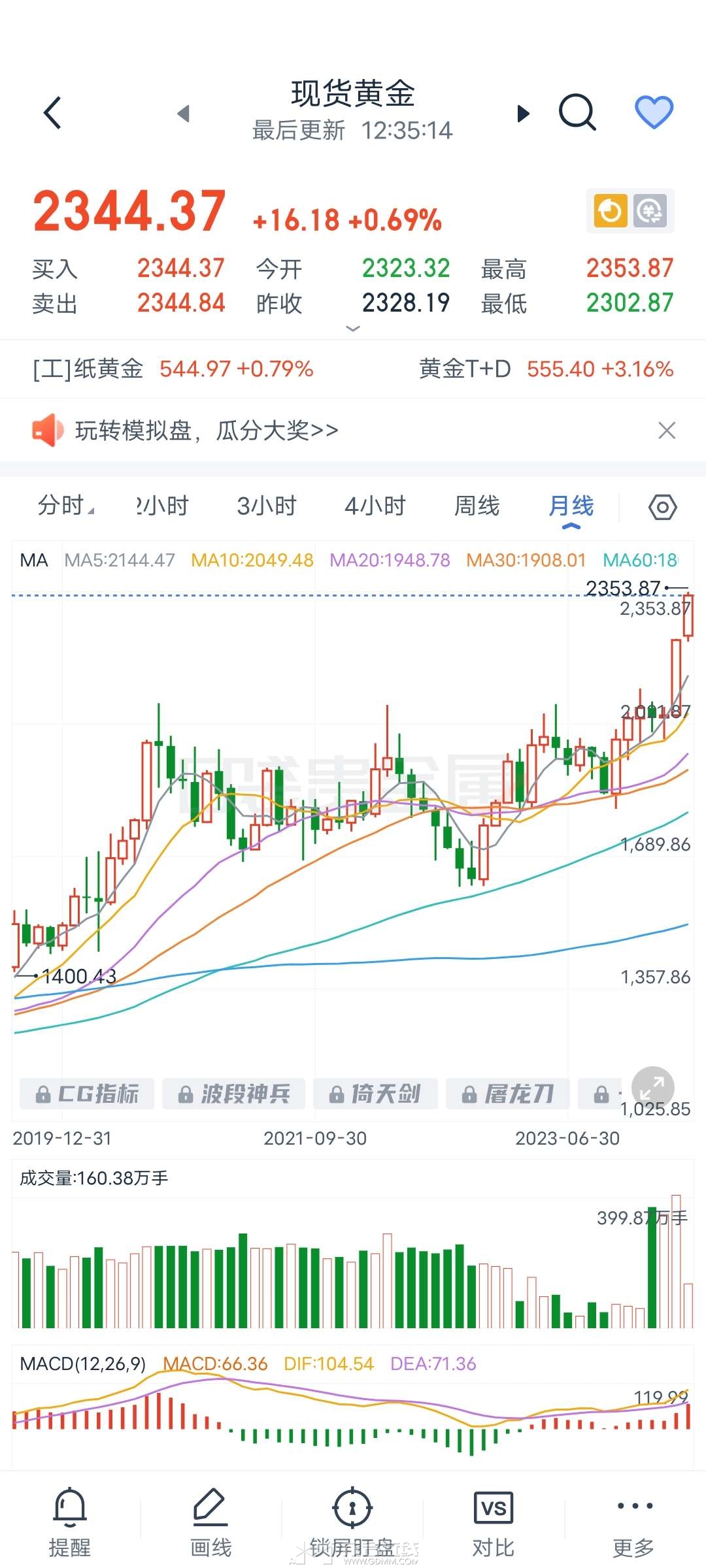Select the 3小时 chart tab
This screenshot has height=1568, width=706.
click(x=267, y=506)
